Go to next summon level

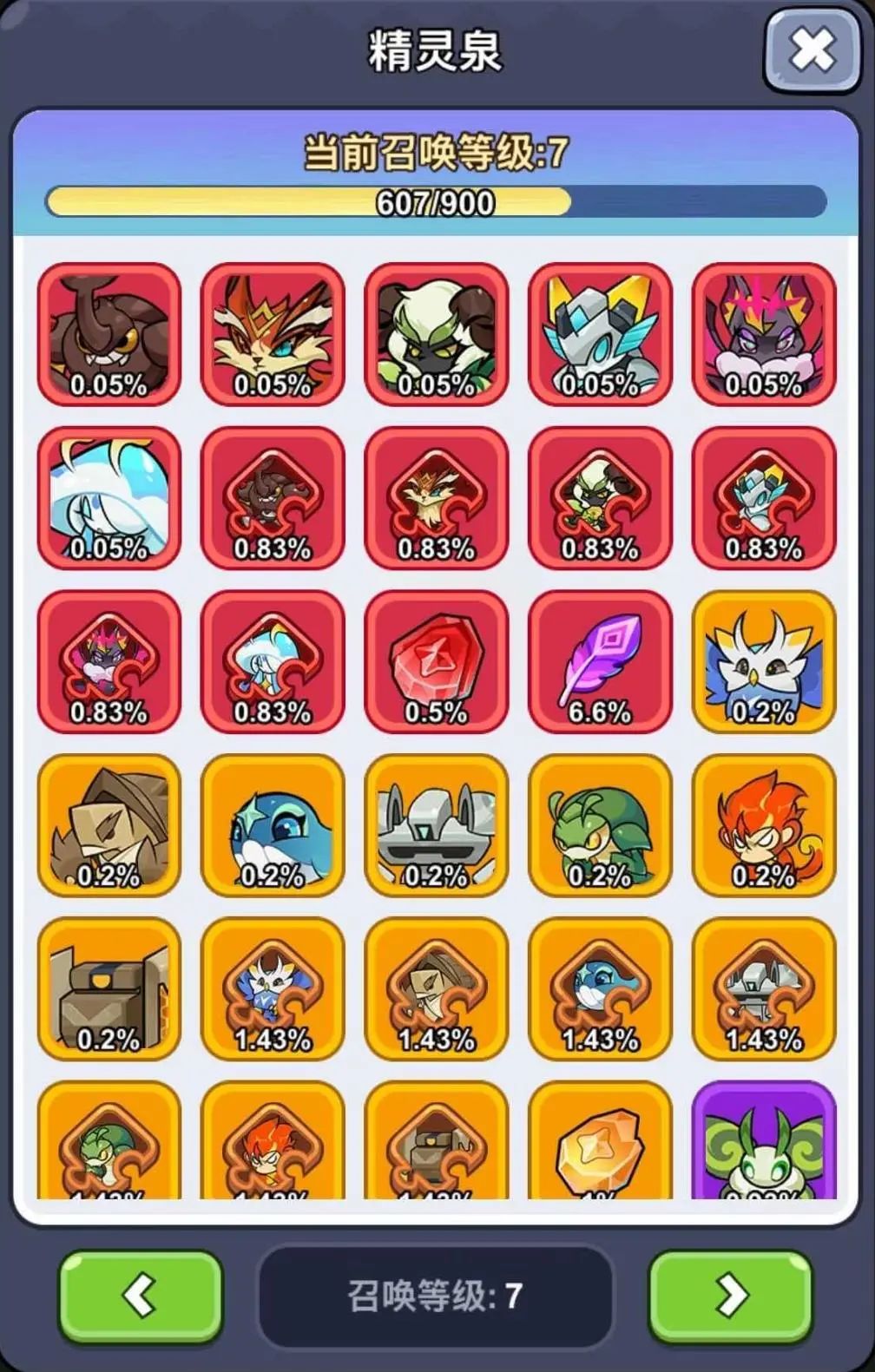[x=730, y=1297]
